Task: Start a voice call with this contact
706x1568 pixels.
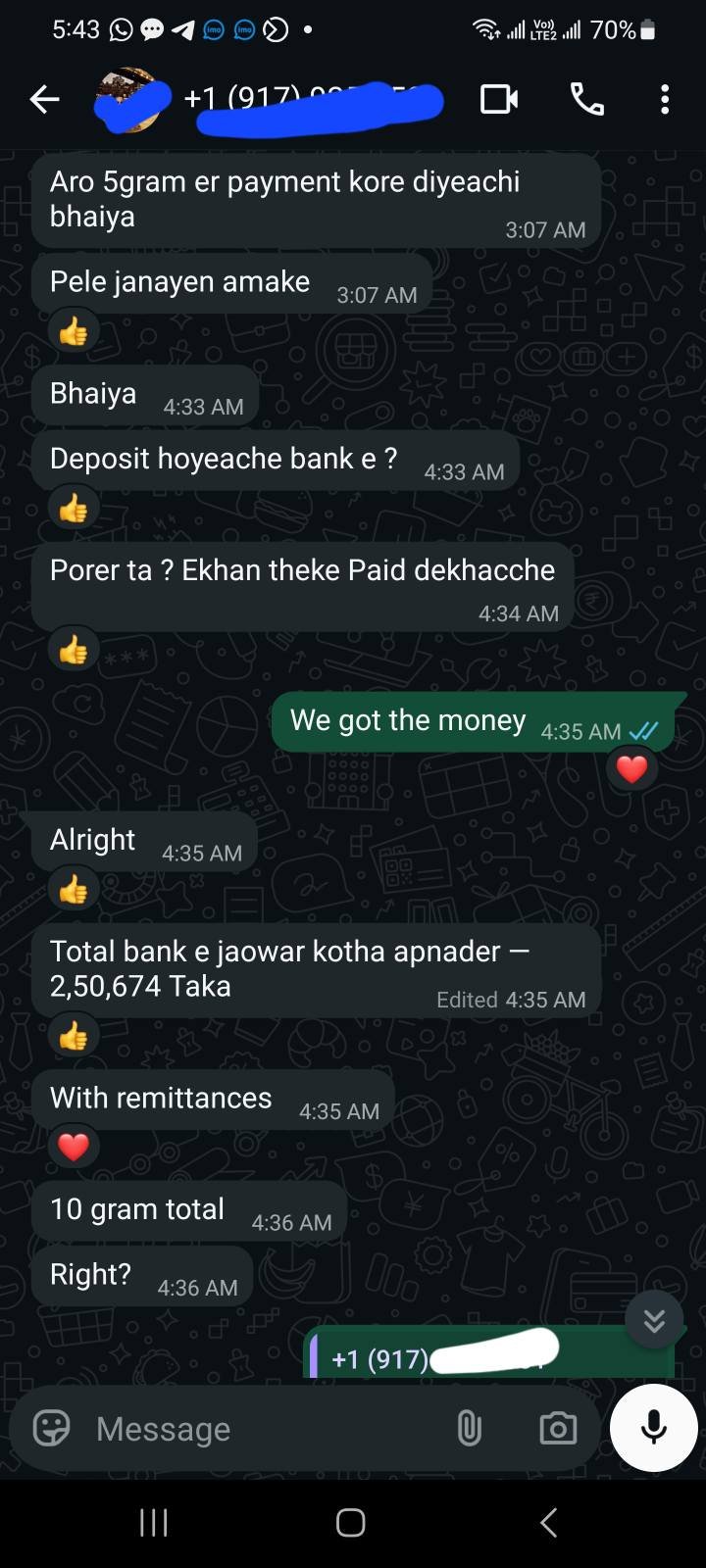Action: [x=586, y=99]
